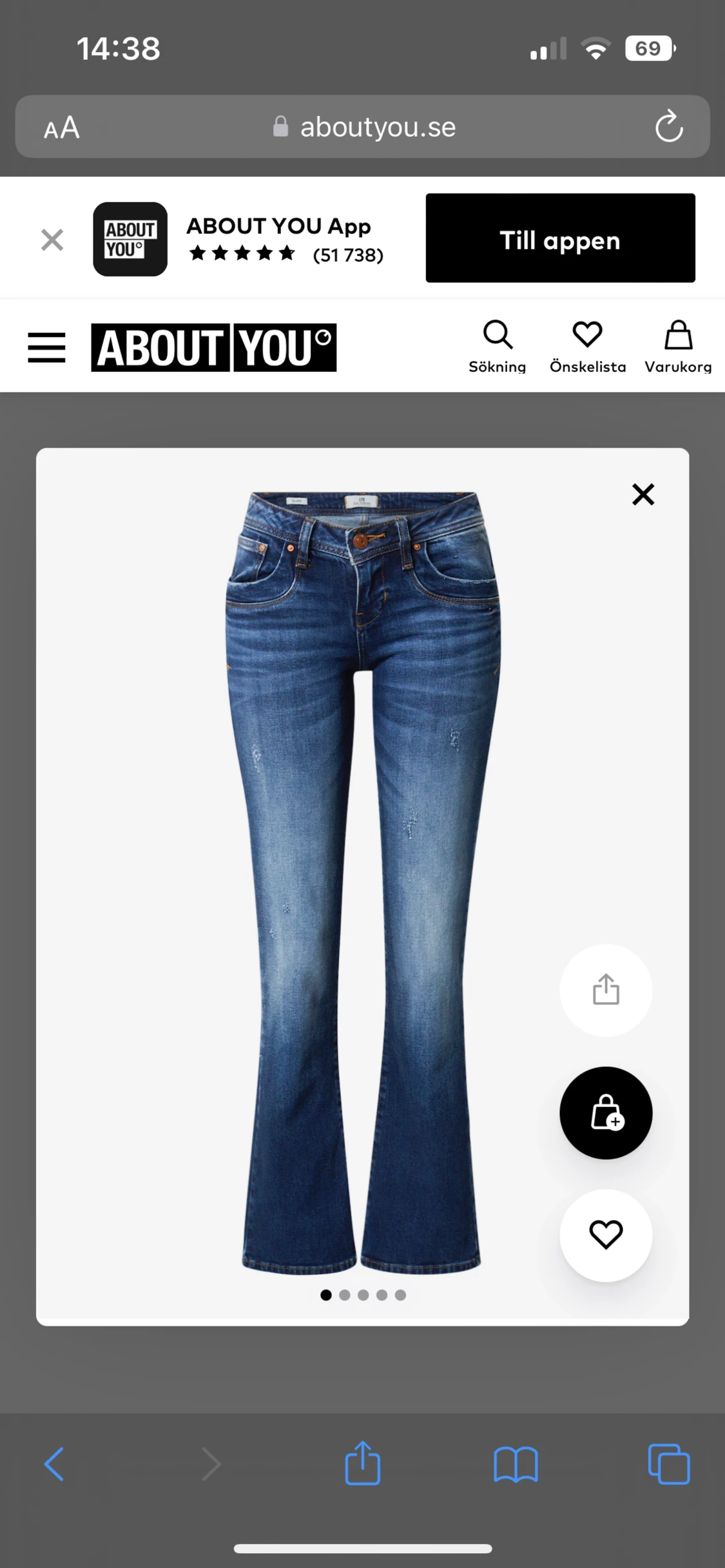Share the jeans product image
725x1568 pixels.
pos(605,991)
